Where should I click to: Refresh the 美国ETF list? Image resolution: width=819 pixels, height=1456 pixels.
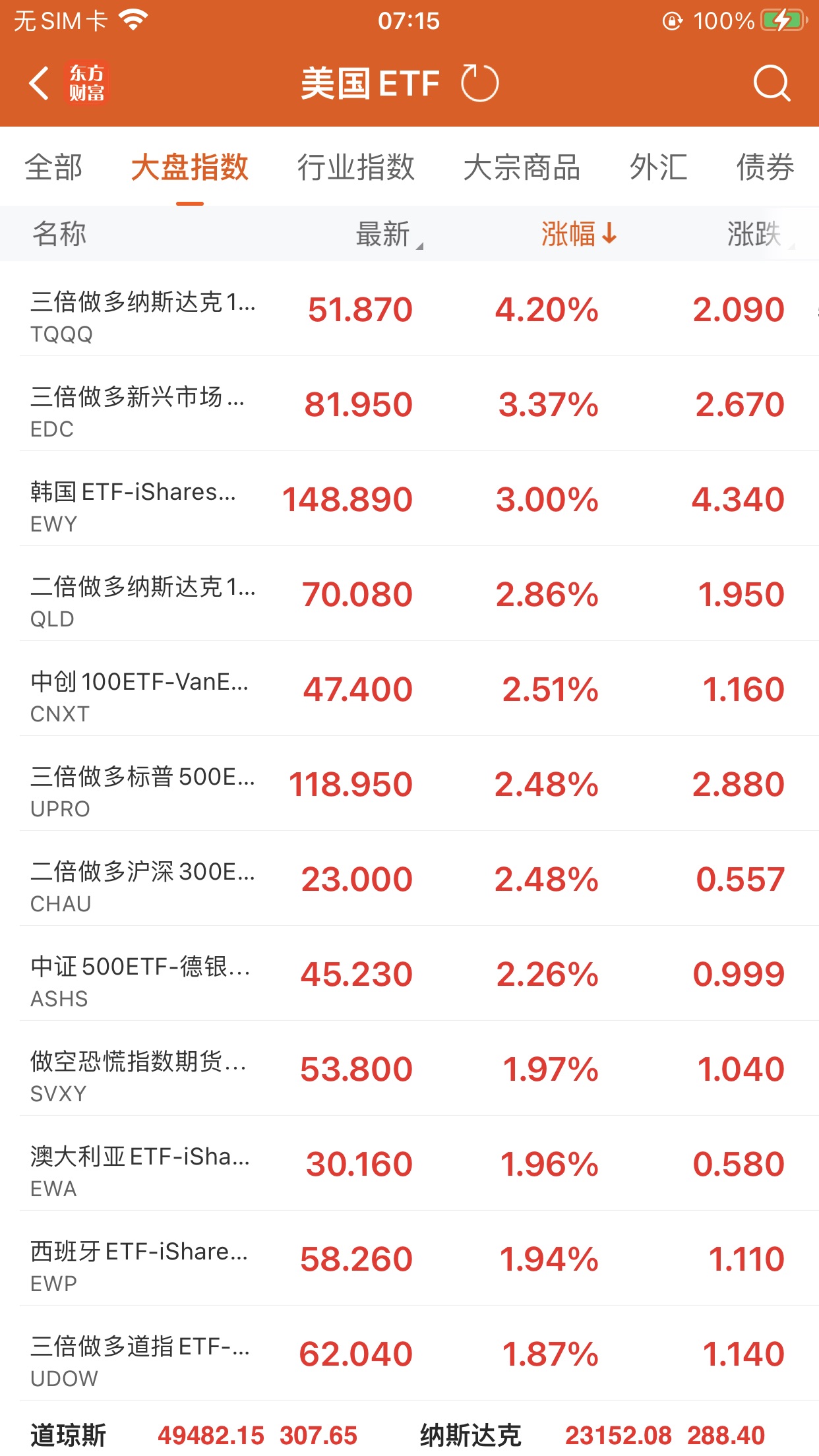coord(479,84)
